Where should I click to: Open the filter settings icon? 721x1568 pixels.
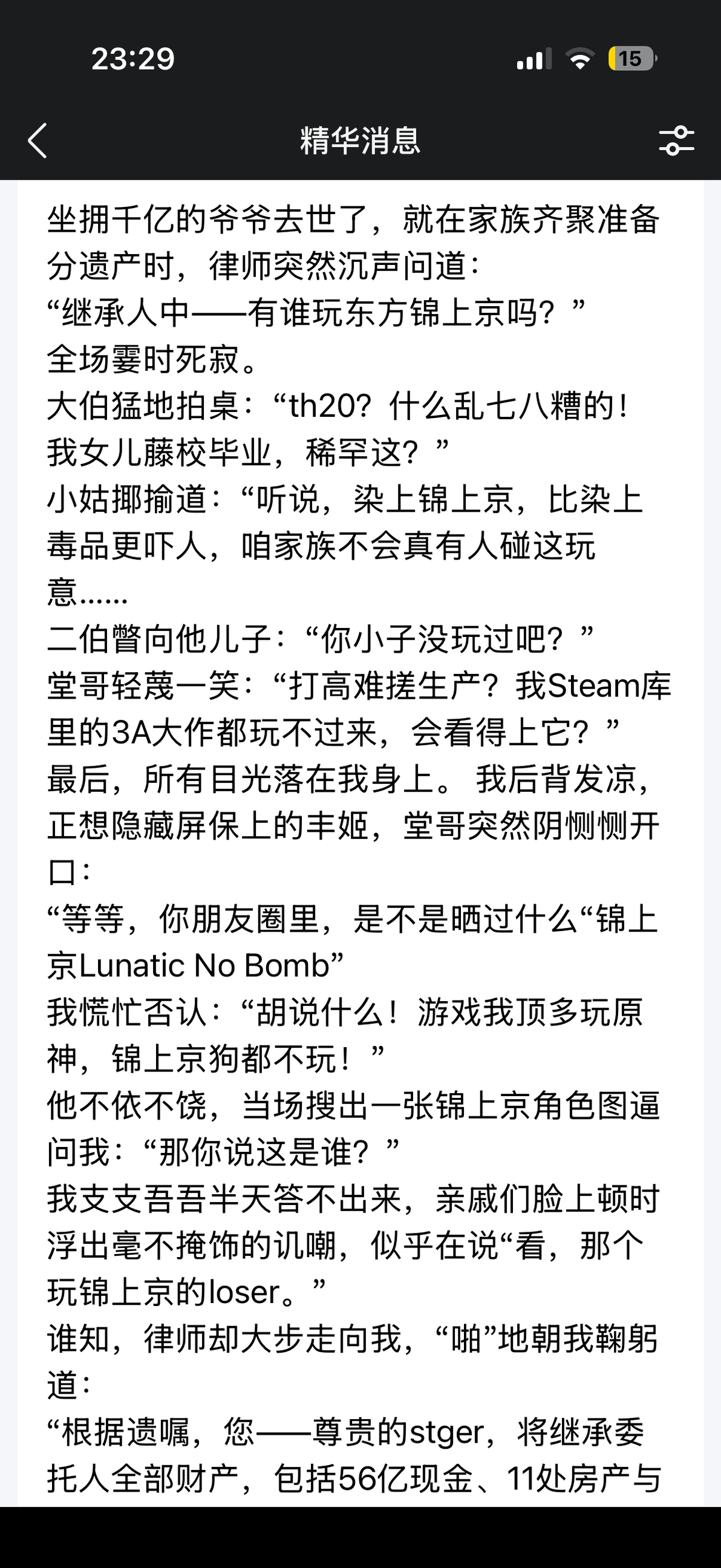(677, 140)
